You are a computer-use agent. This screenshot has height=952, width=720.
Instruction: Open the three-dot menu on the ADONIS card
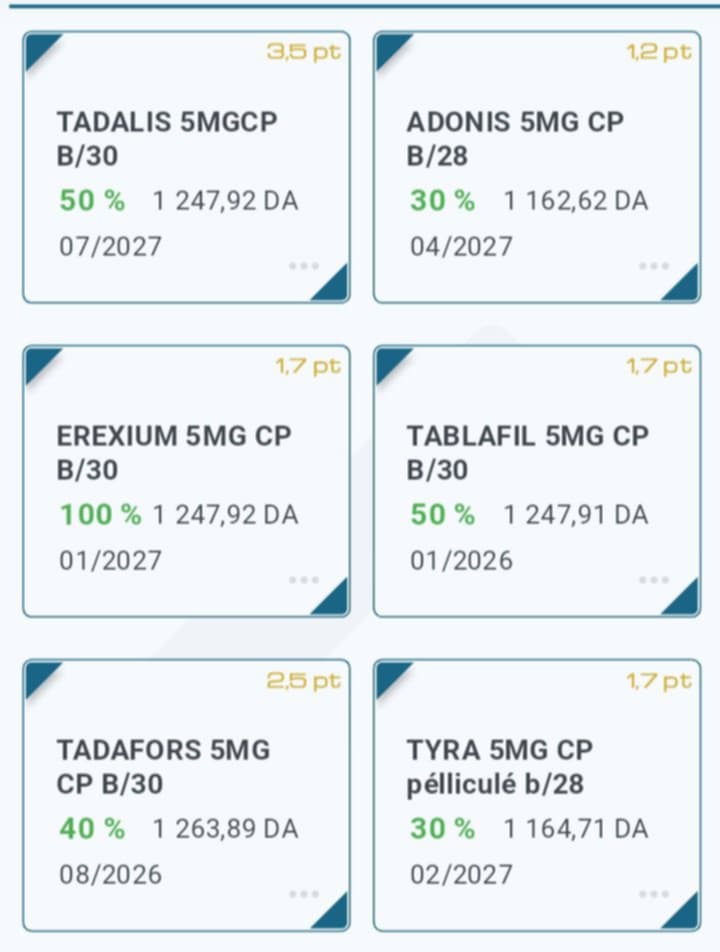pyautogui.click(x=653, y=266)
